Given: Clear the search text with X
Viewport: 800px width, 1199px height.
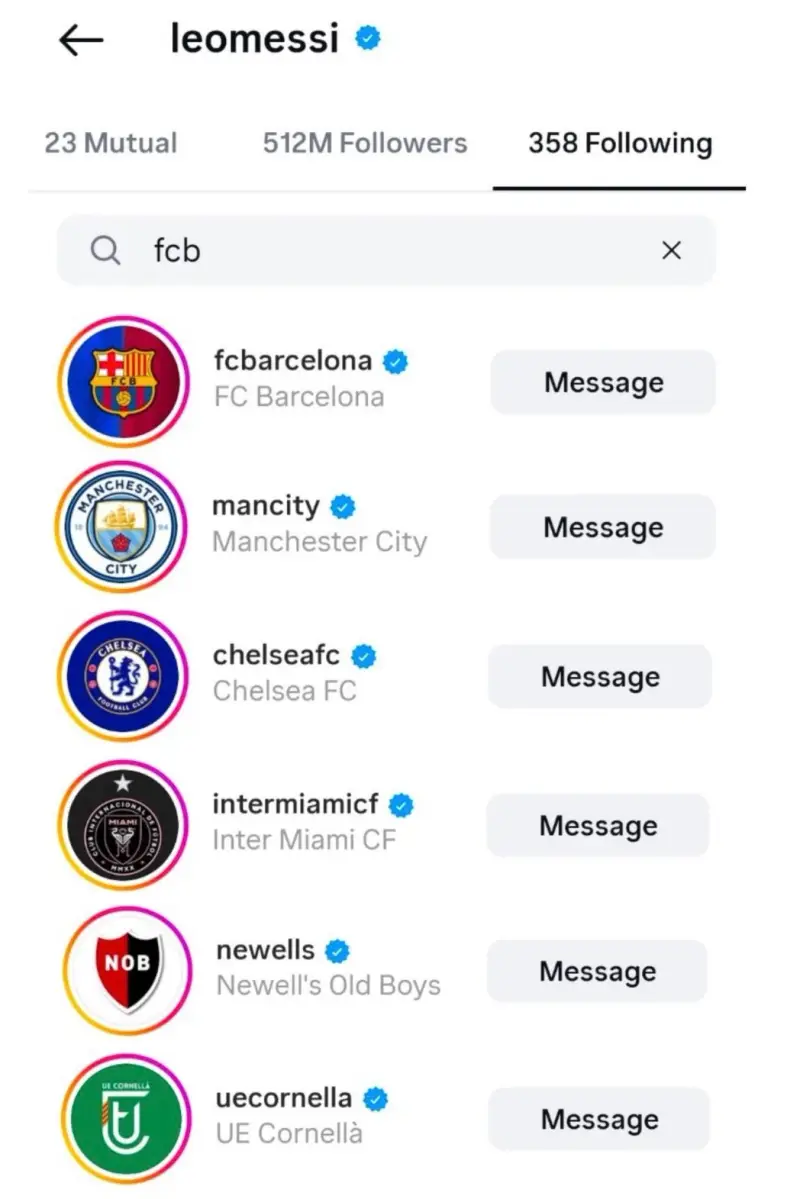Looking at the screenshot, I should pyautogui.click(x=672, y=250).
